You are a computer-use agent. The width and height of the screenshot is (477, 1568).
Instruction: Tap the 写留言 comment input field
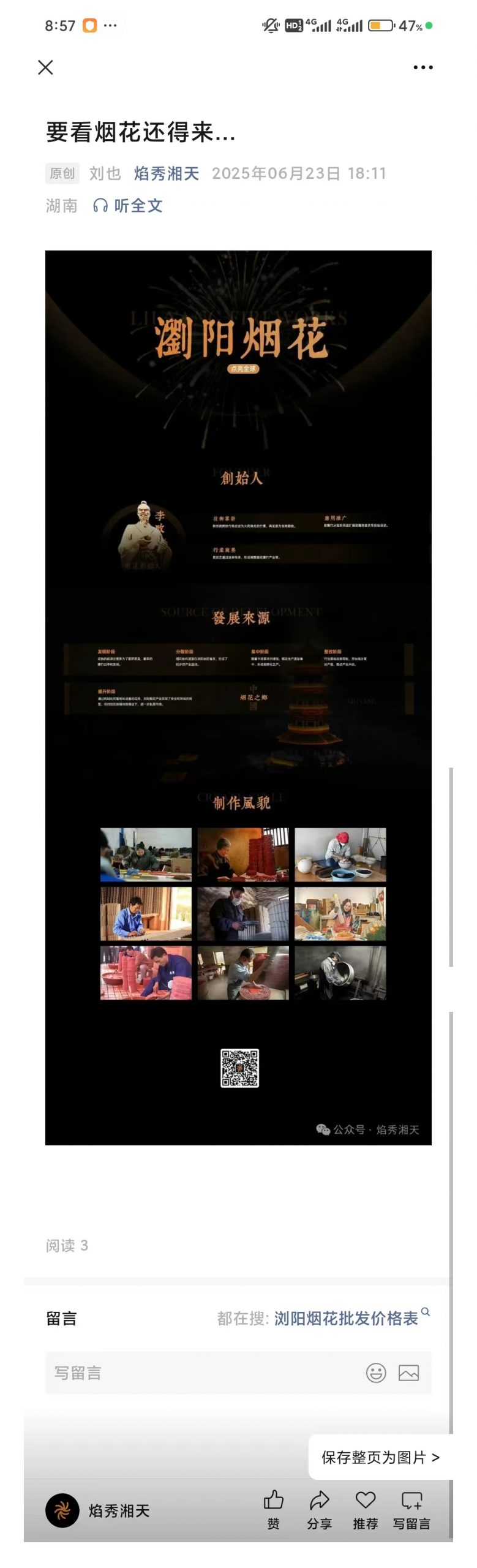202,1373
